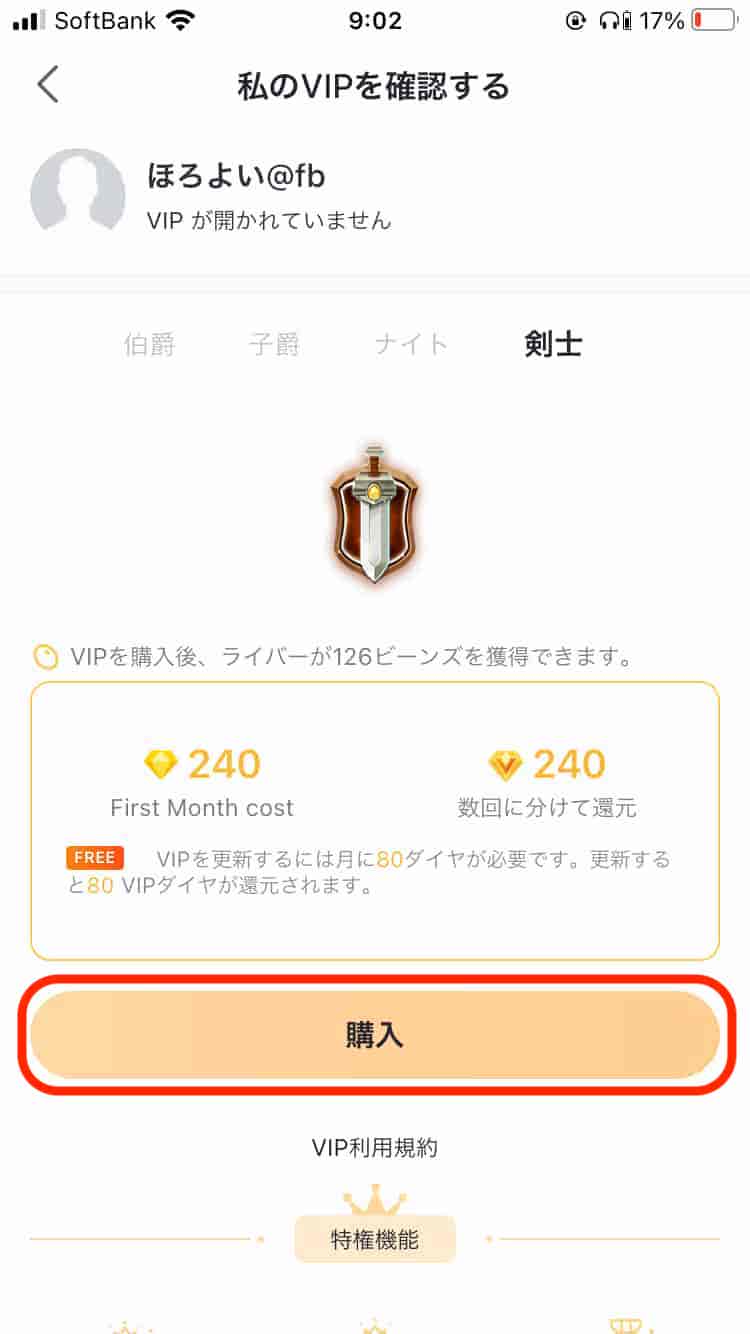Select the ナイト tab
Viewport: 750px width, 1334px height.
click(410, 343)
